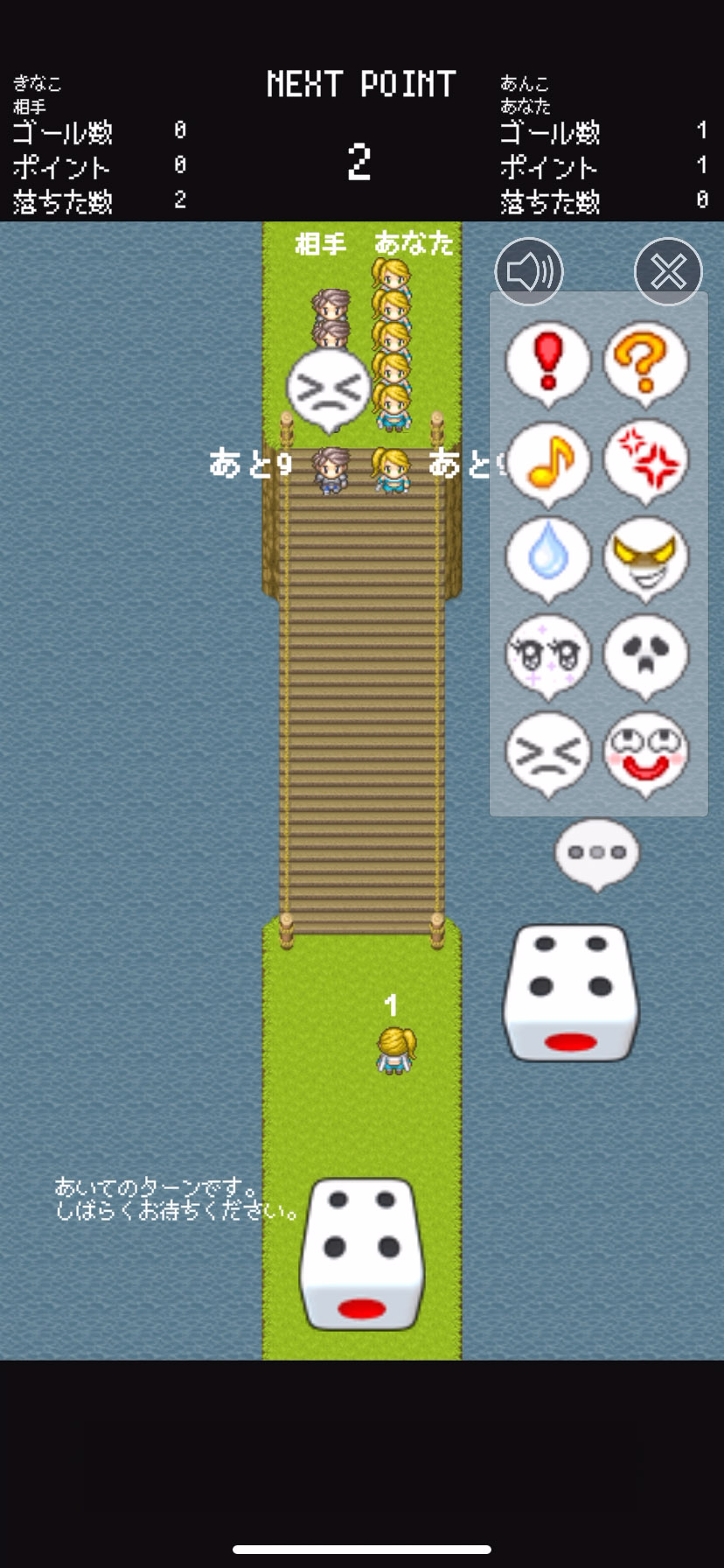Send the orange question mark emote
The height and width of the screenshot is (1568, 724).
645,362
